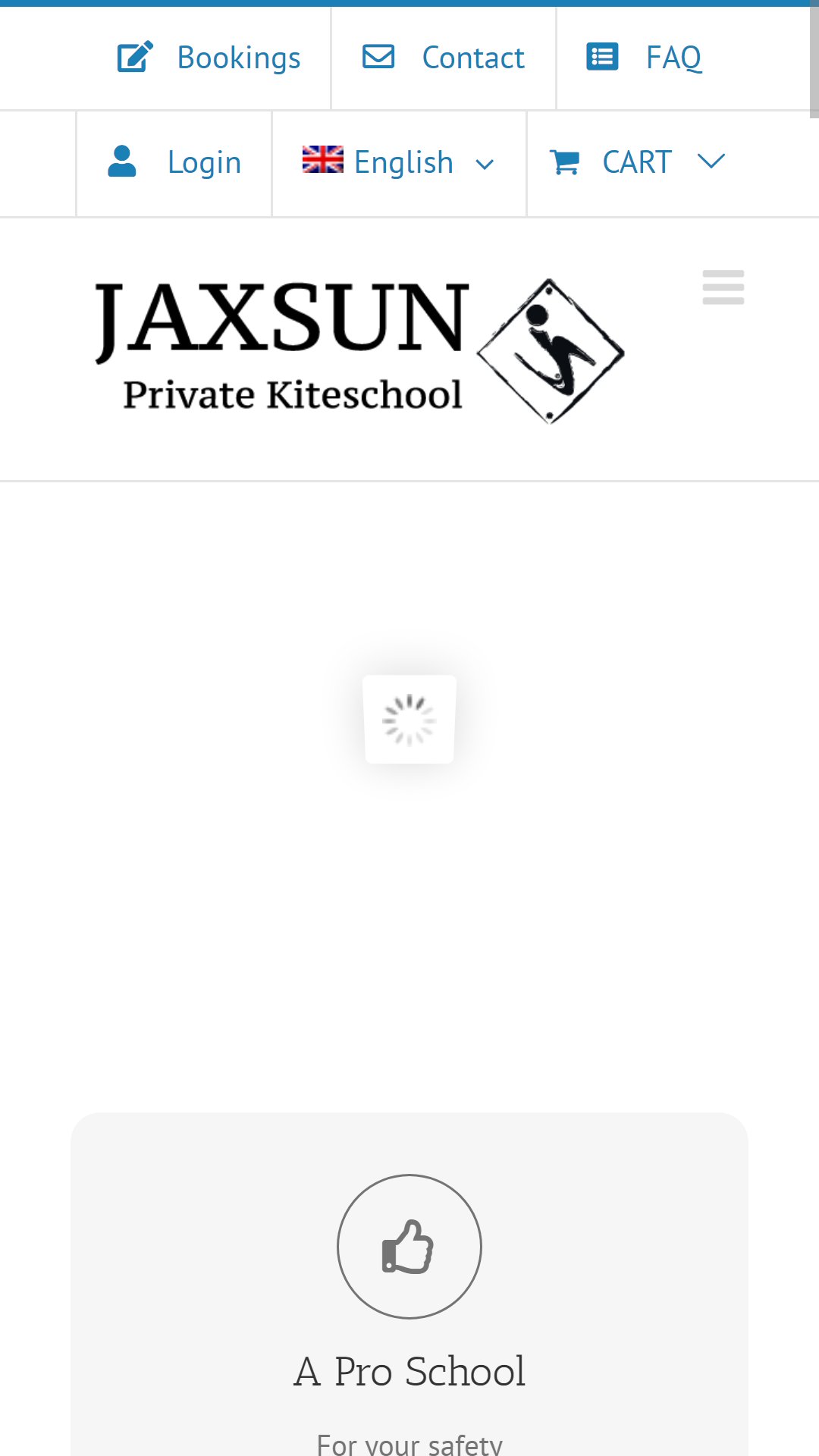Image resolution: width=819 pixels, height=1456 pixels.
Task: Open the Bookings page
Action: pyautogui.click(x=209, y=58)
